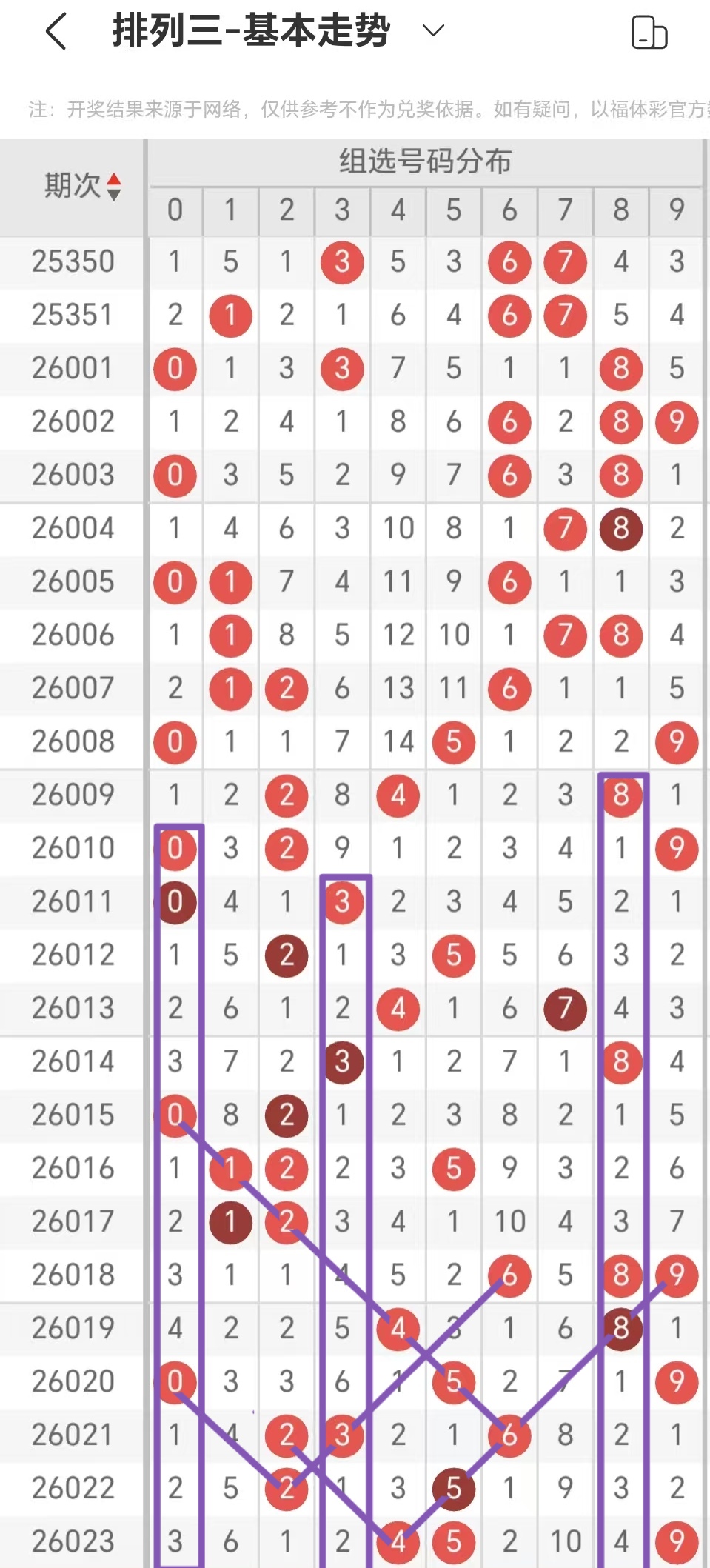This screenshot has height=1568, width=710.
Task: Go back using the back arrow
Action: click(x=56, y=32)
